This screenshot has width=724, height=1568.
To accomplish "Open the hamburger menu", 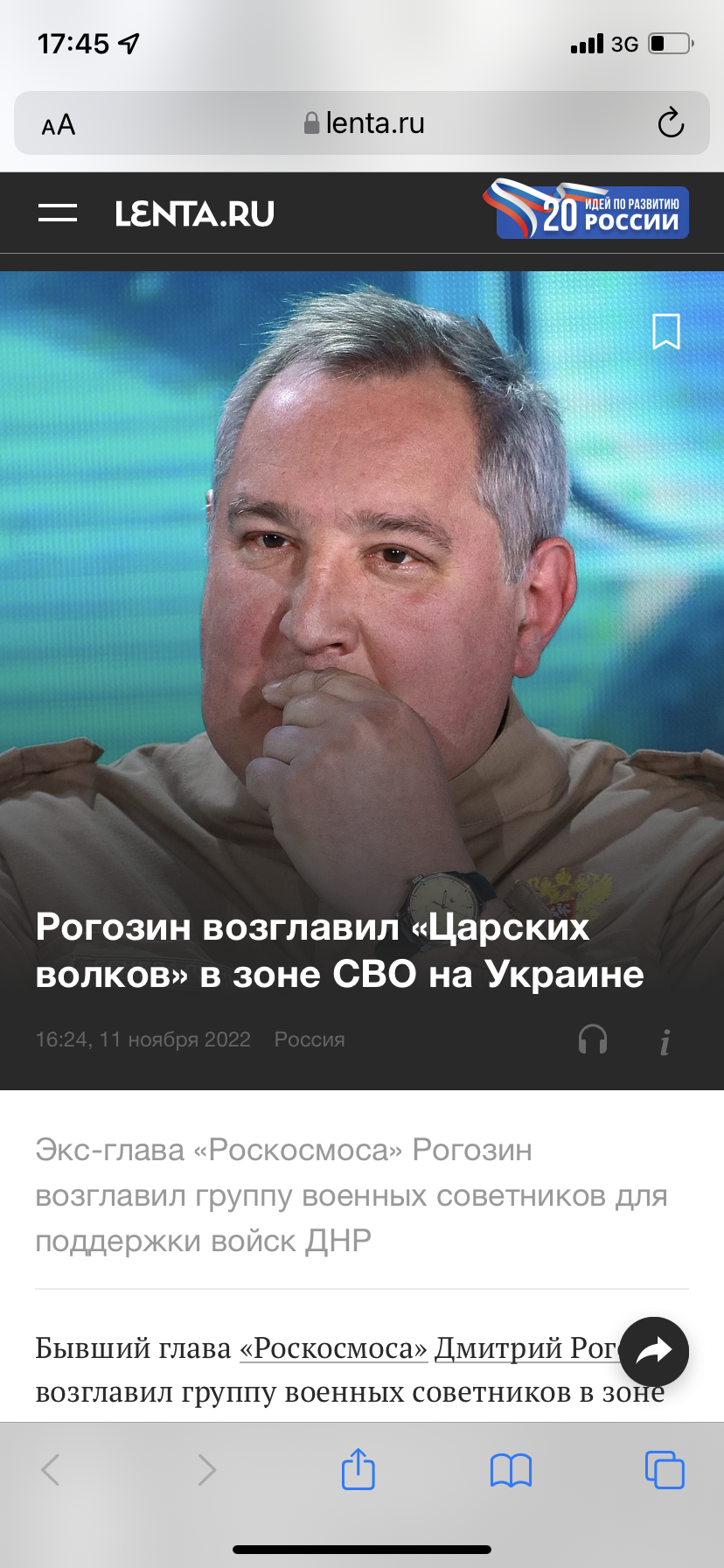I will point(58,213).
